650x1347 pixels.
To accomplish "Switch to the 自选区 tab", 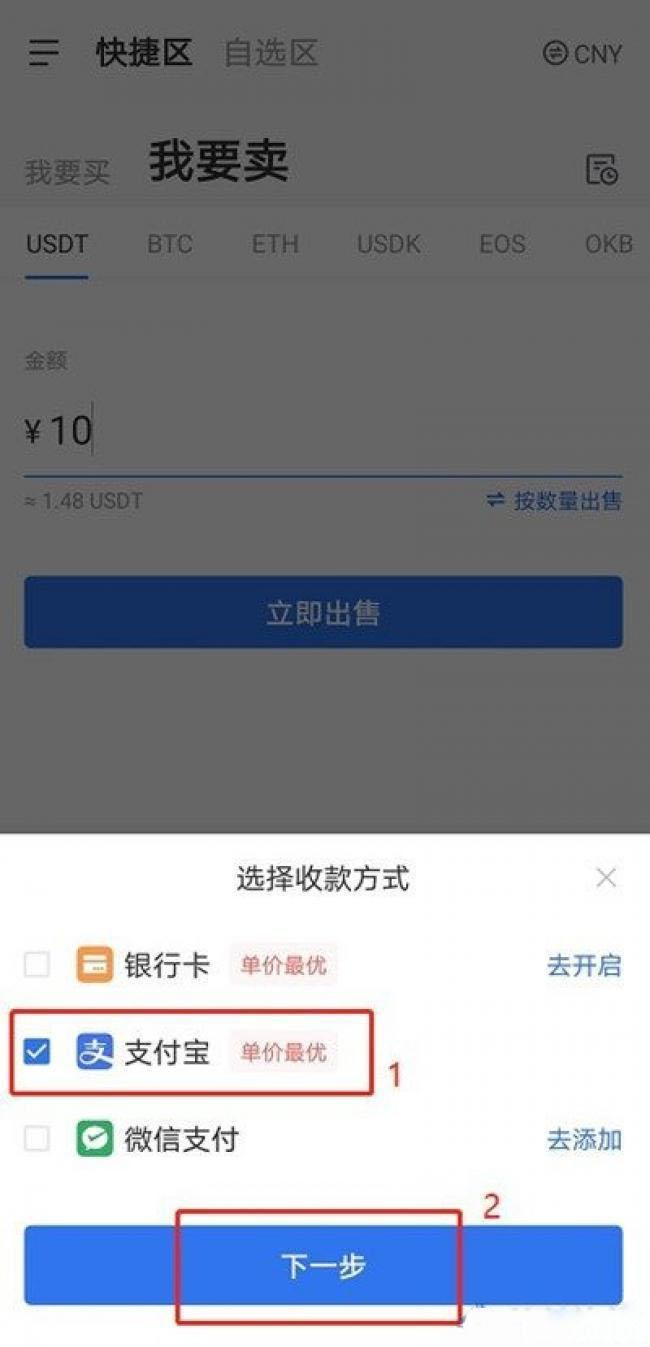I will [270, 53].
